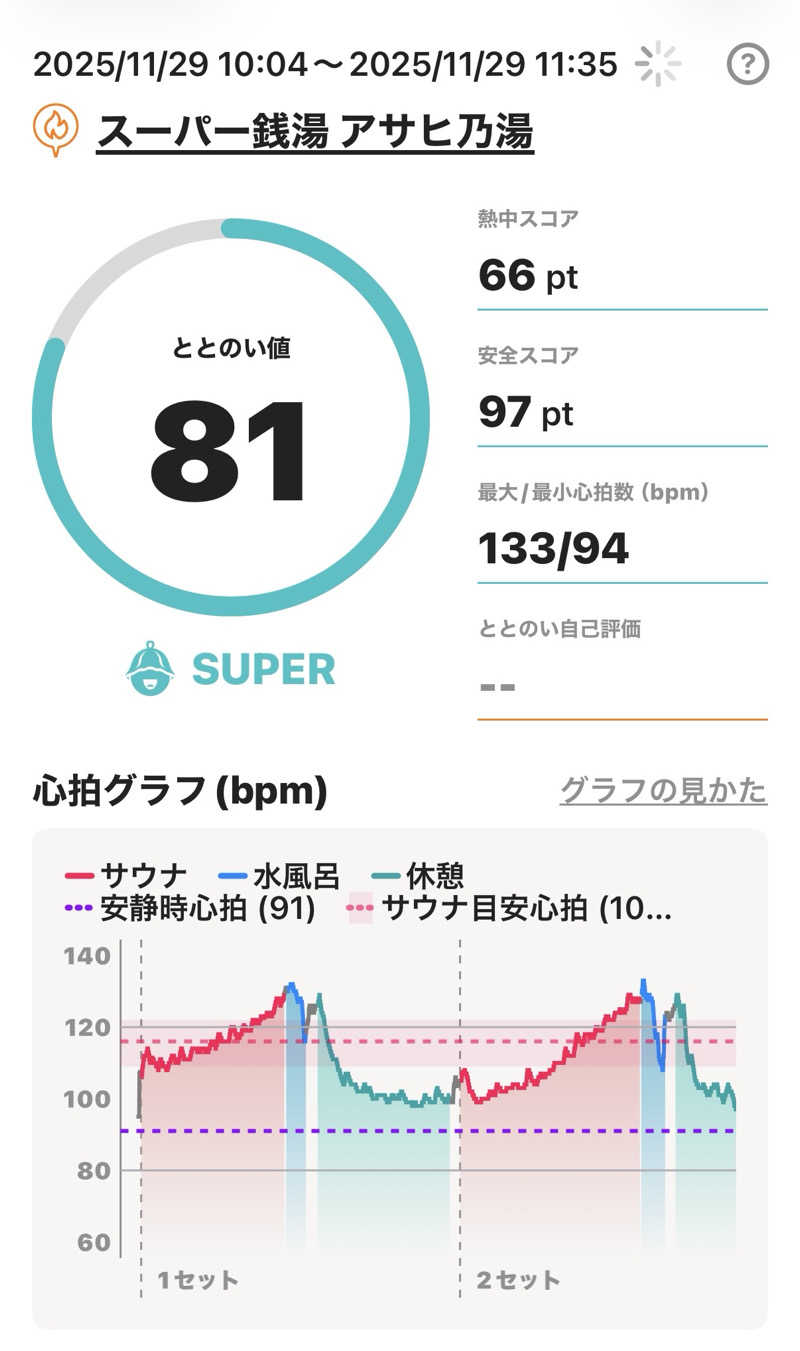This screenshot has height=1351, width=800.
Task: Set the ととのい自己評価 self-rating
Action: (x=621, y=686)
